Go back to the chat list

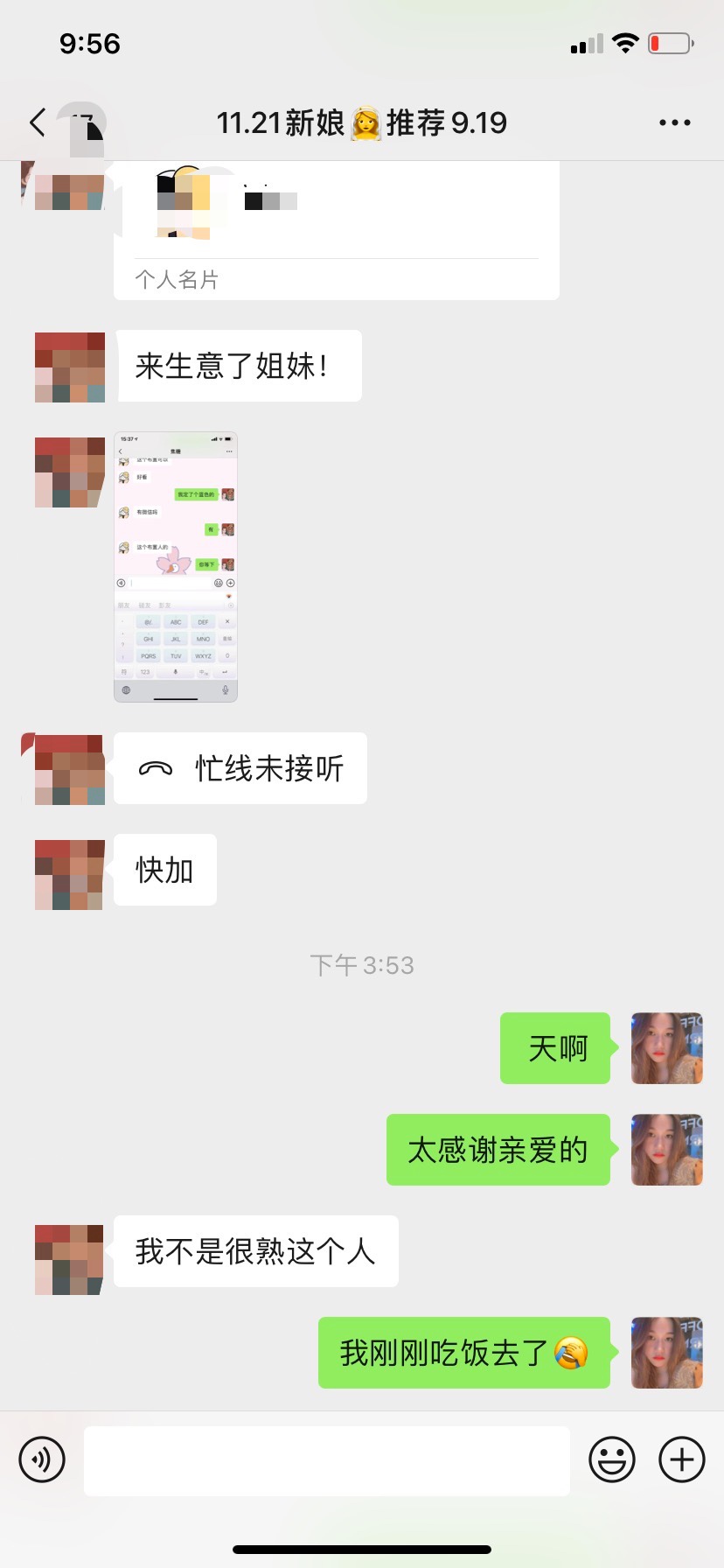click(38, 122)
